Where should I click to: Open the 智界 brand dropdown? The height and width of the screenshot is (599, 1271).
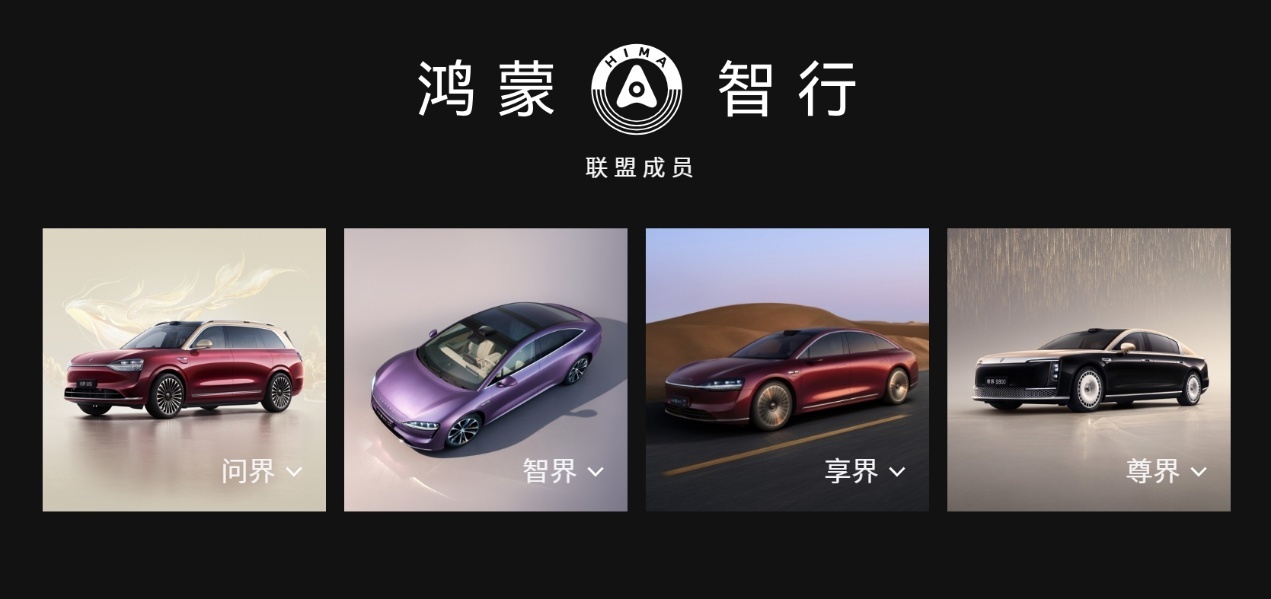[x=595, y=471]
